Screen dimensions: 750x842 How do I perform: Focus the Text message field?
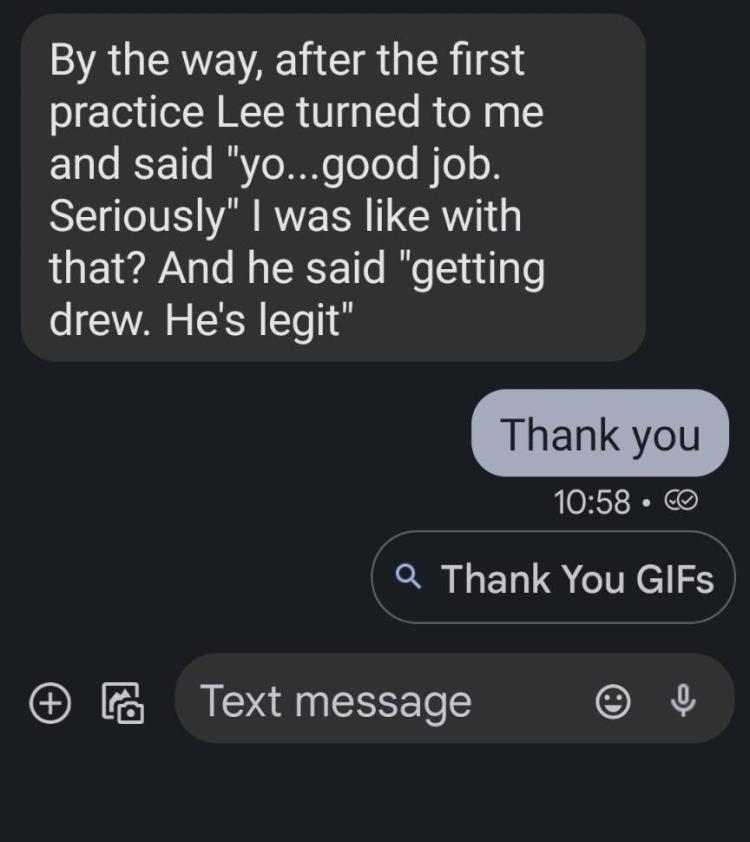coord(380,700)
